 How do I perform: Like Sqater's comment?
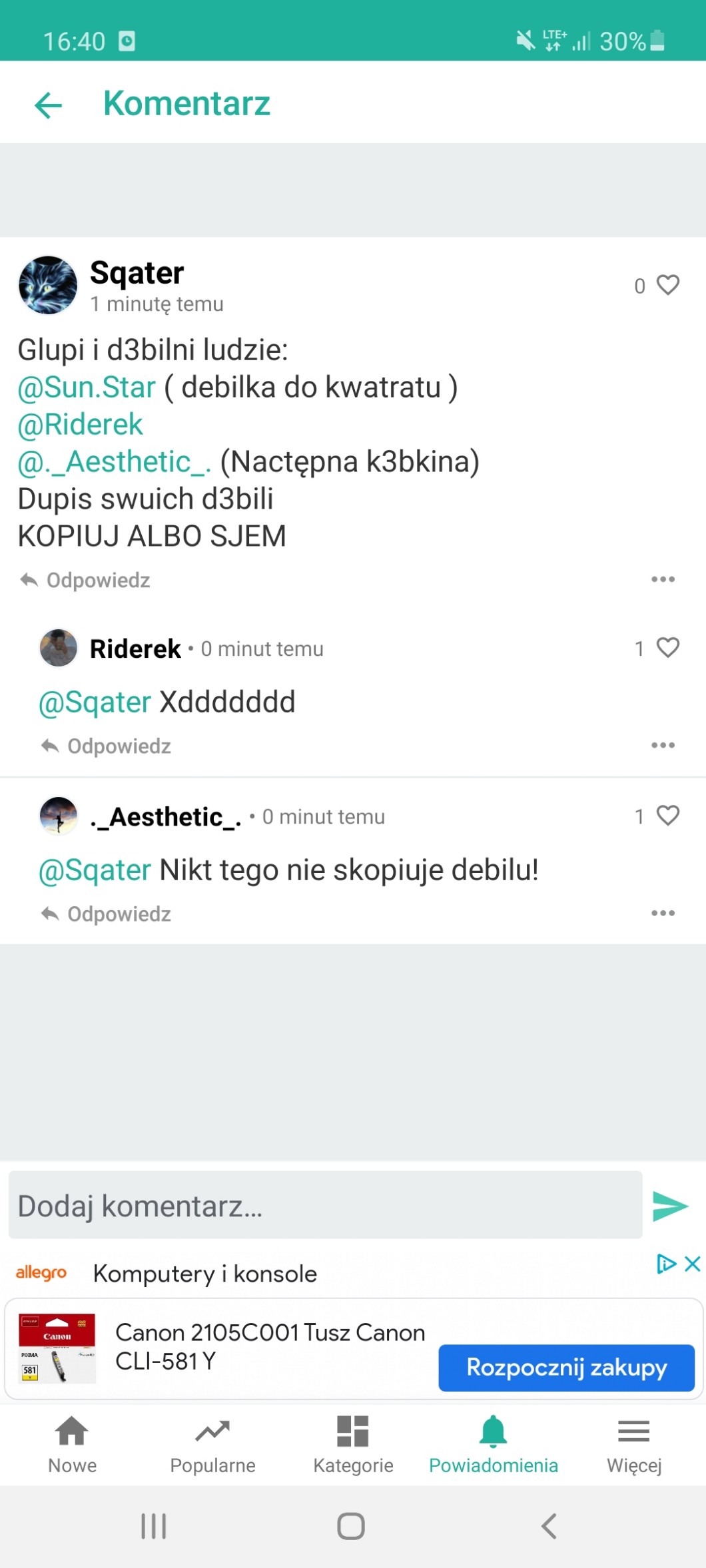point(667,285)
